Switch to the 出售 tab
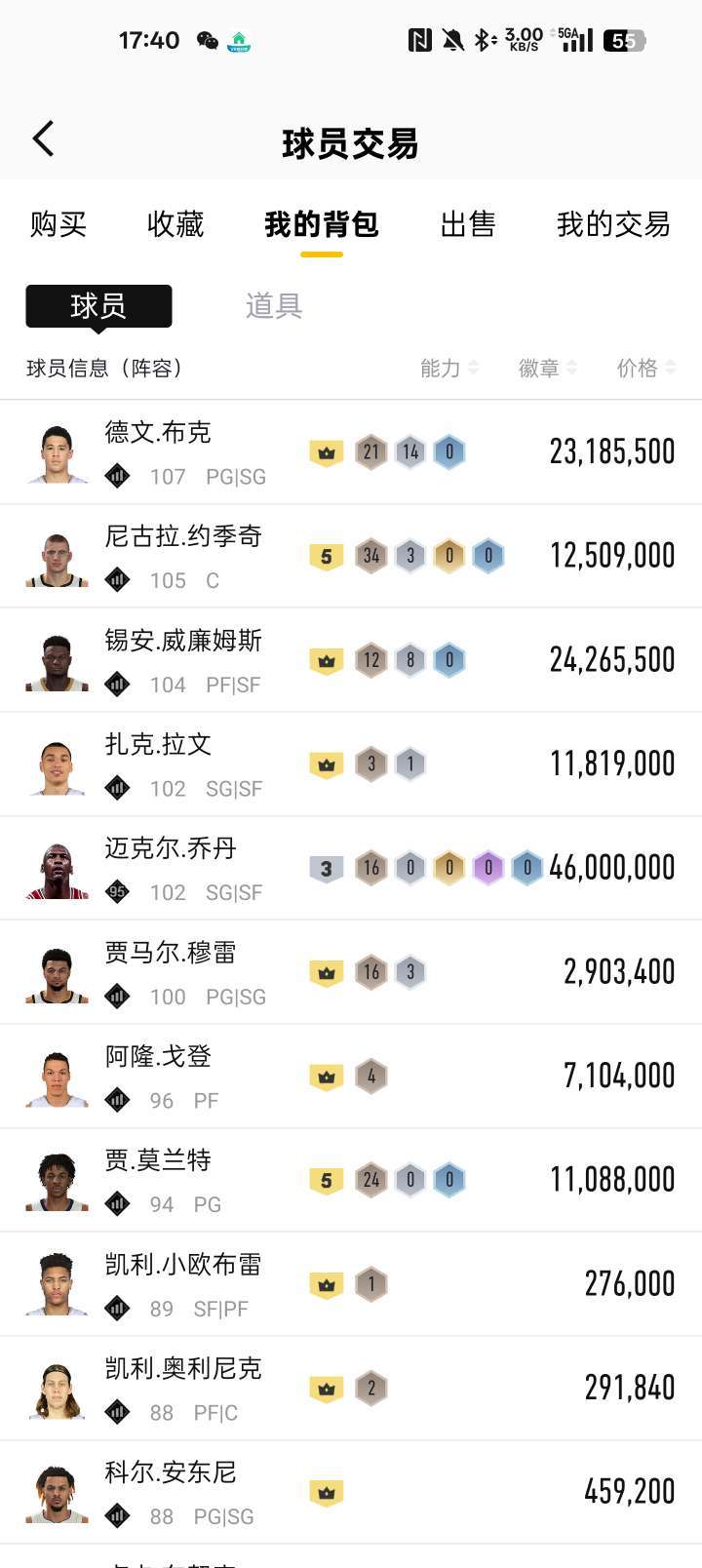 [468, 224]
